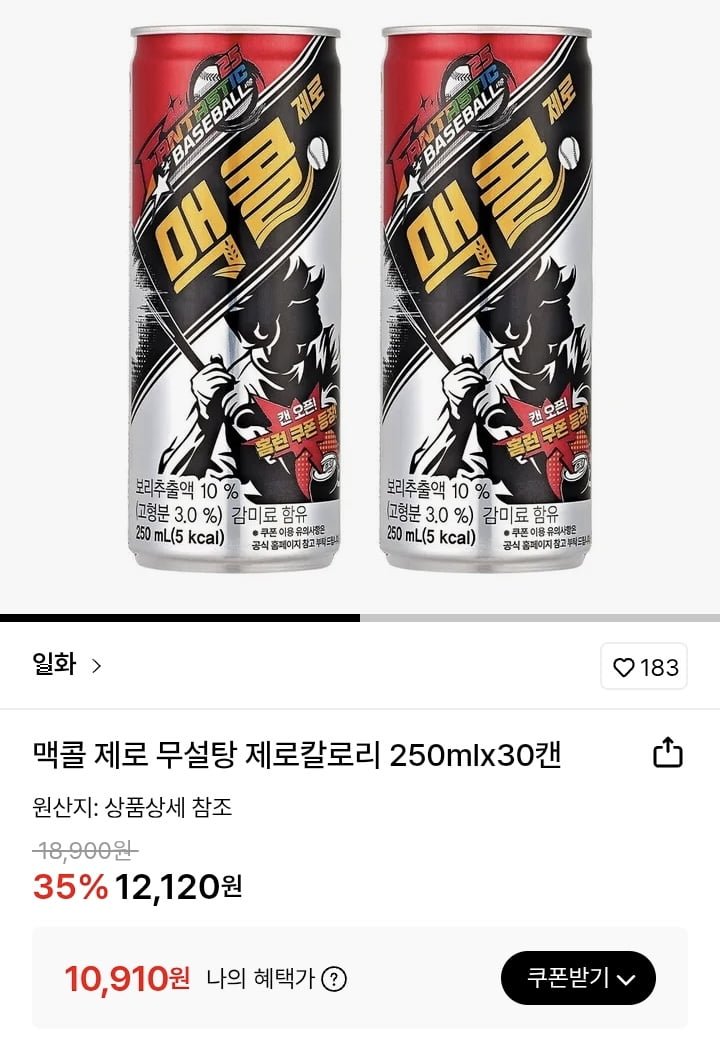Open 나의 혜택가 info question mark

[335, 979]
